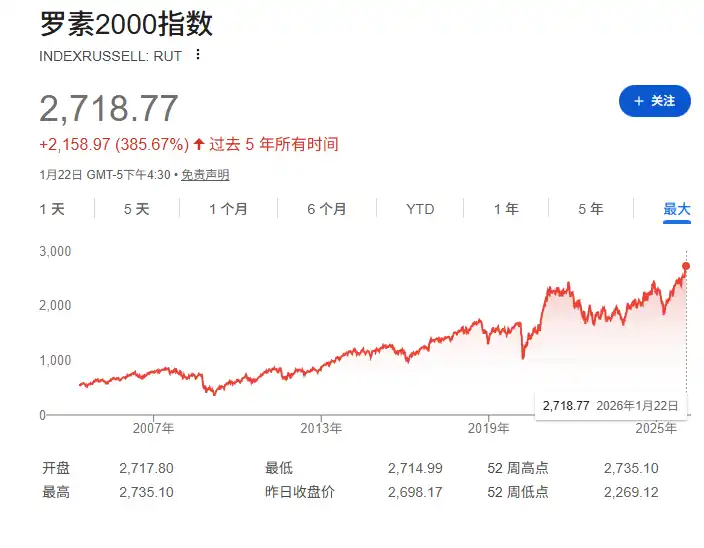The width and height of the screenshot is (704, 548).
Task: Switch to the 1 天 range
Action: 52,209
